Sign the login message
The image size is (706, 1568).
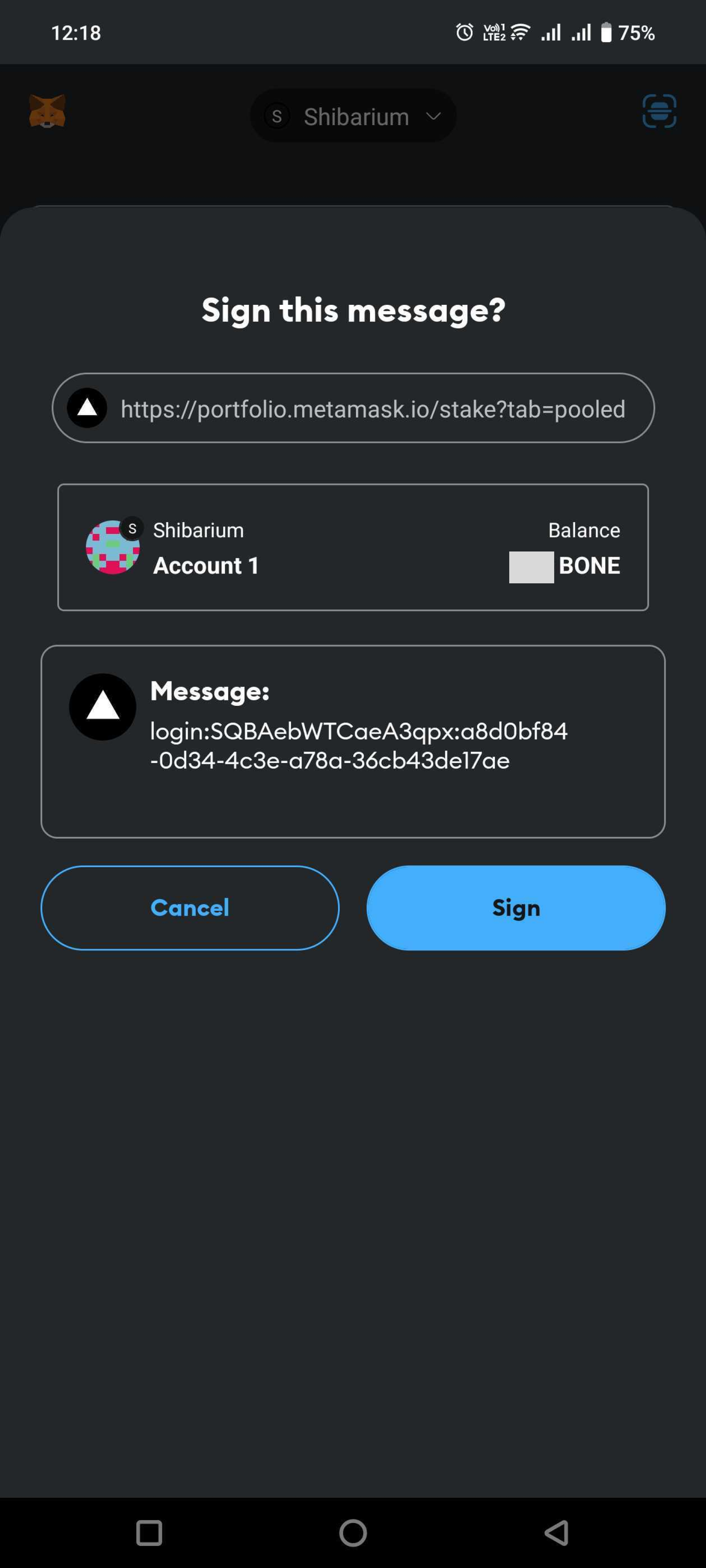click(x=515, y=907)
